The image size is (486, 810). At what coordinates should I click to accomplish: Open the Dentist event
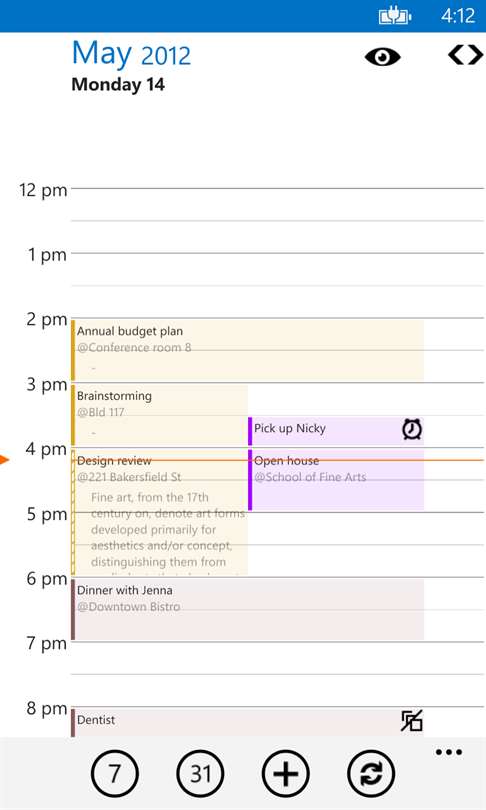(x=247, y=722)
